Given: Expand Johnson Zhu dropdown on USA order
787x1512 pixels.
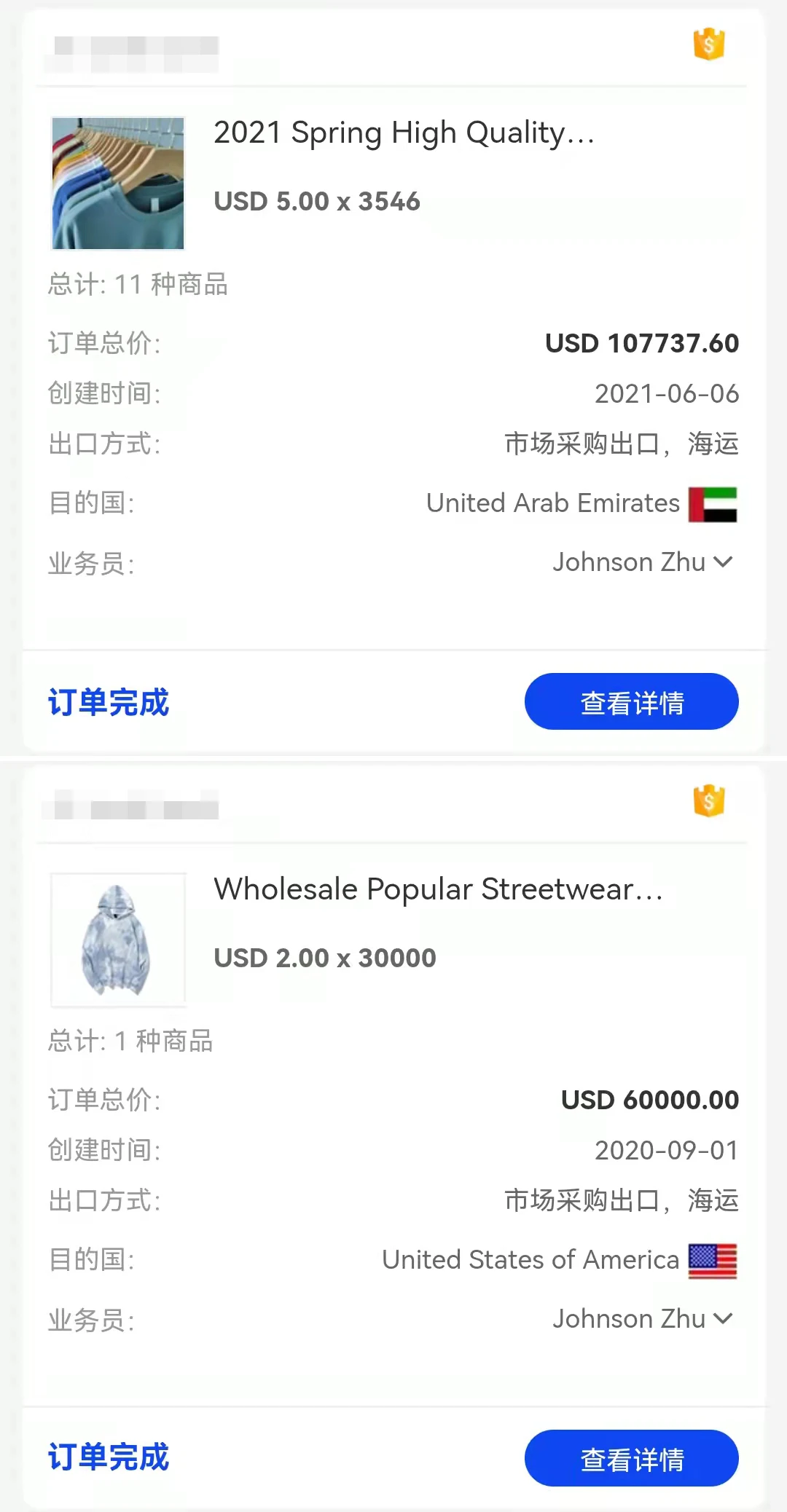Looking at the screenshot, I should (722, 1318).
